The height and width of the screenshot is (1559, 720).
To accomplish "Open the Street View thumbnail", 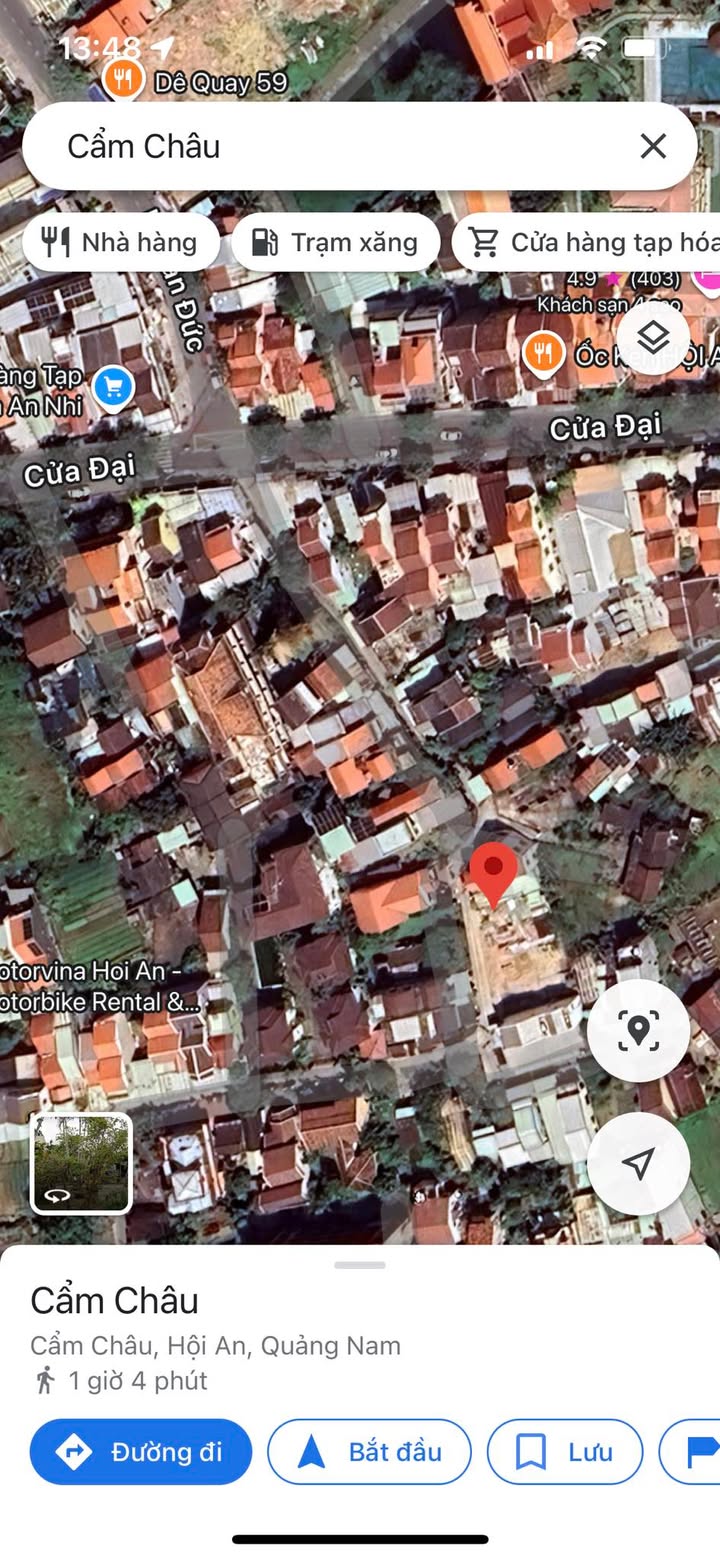I will (81, 1163).
